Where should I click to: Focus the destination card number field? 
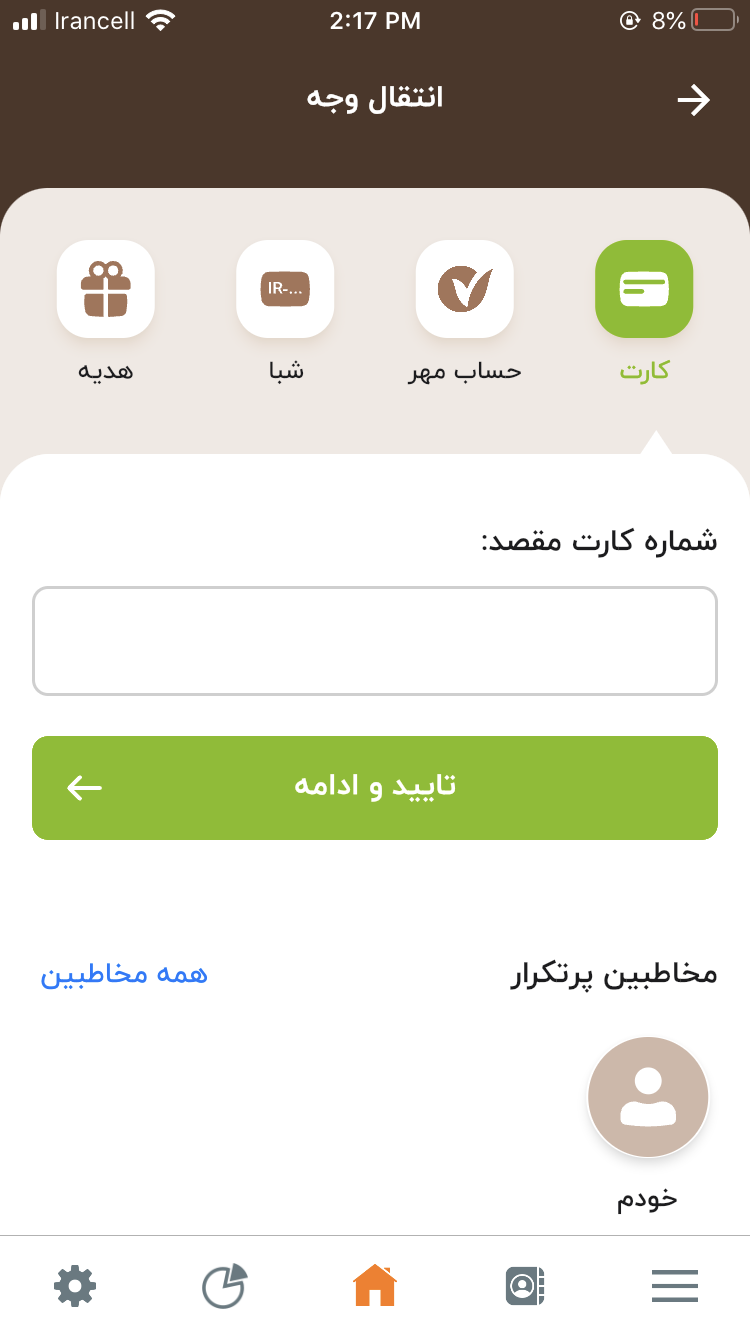(x=375, y=641)
